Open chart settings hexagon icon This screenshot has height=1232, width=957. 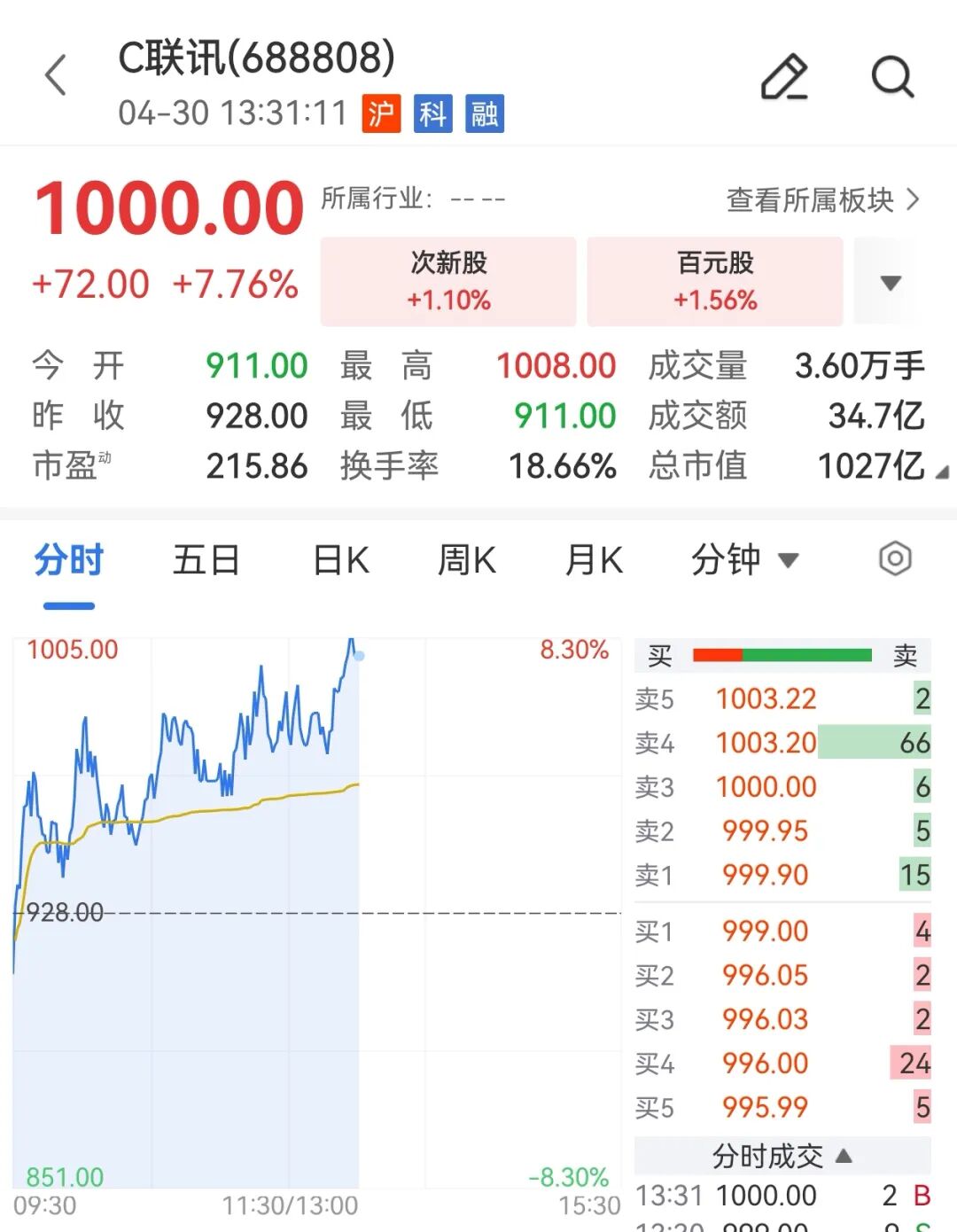pyautogui.click(x=895, y=559)
